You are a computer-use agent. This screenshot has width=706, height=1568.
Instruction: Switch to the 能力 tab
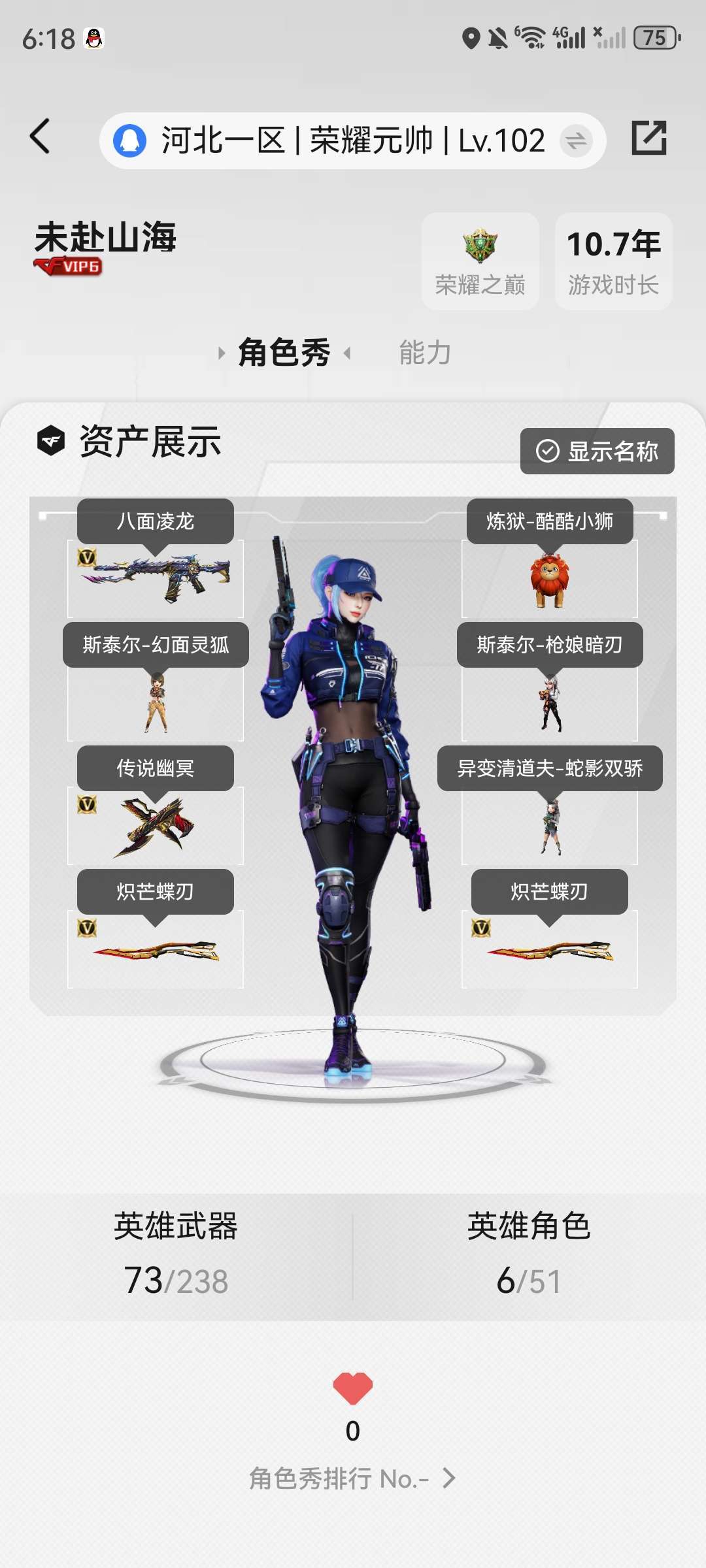click(x=425, y=353)
